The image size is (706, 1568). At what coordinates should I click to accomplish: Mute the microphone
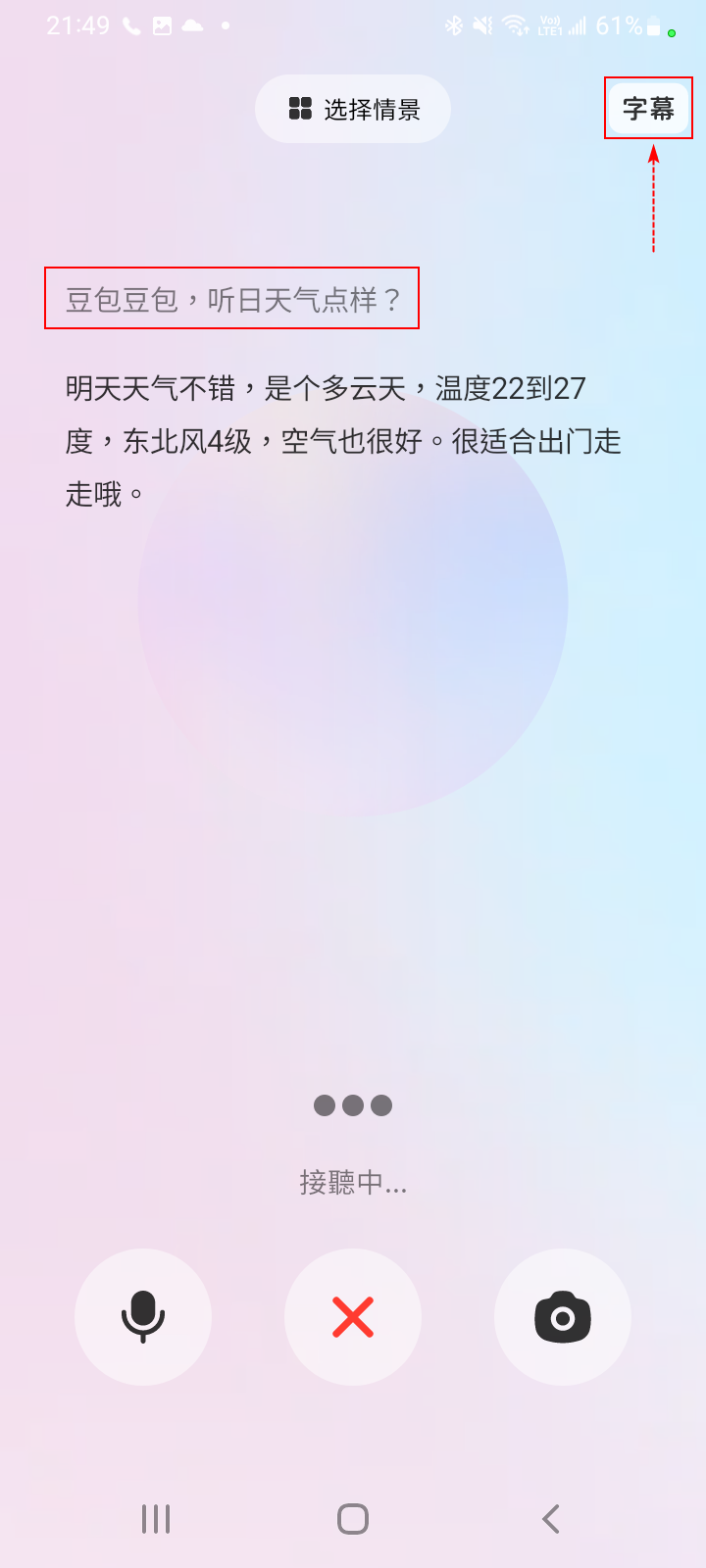(x=143, y=1316)
